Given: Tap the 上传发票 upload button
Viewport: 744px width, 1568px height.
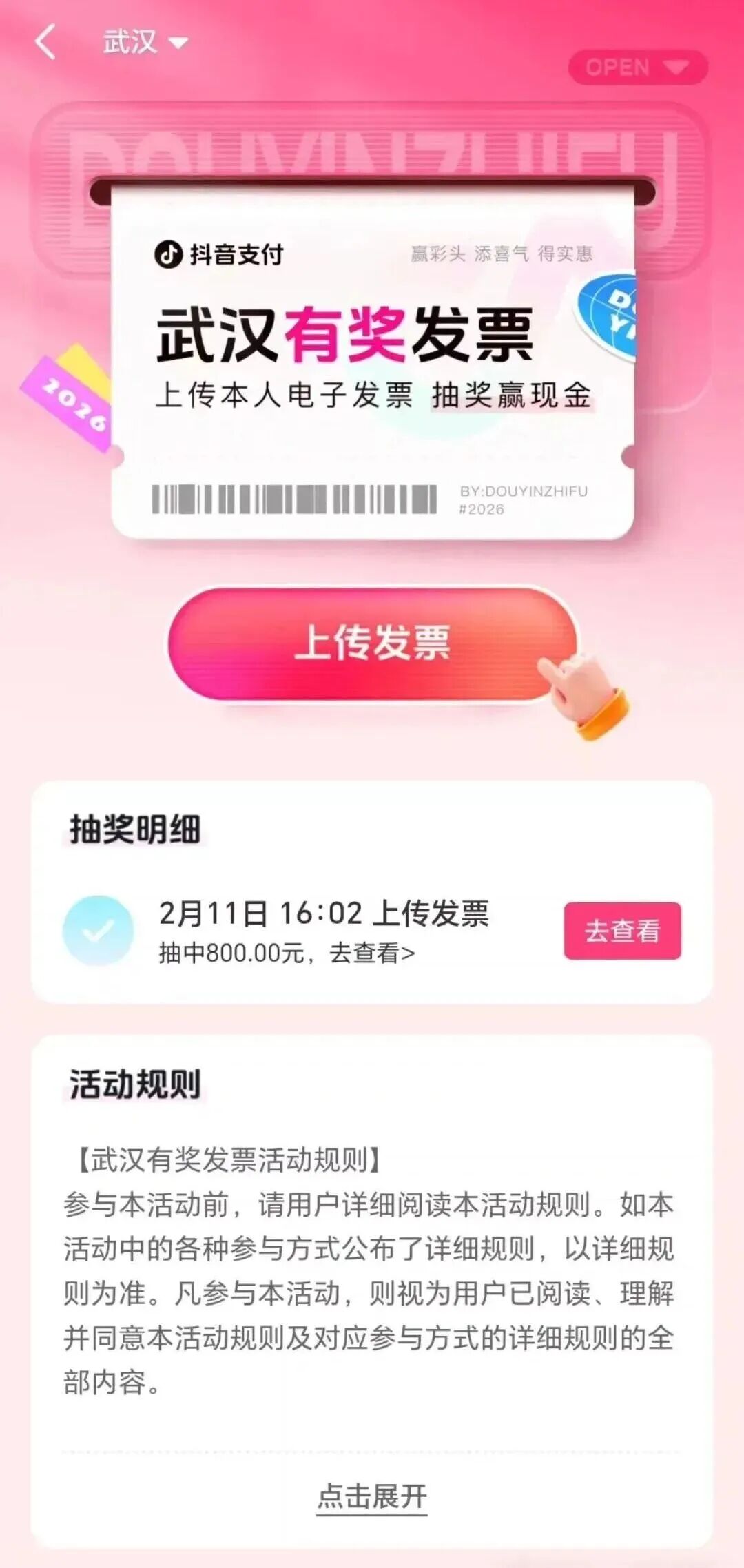Looking at the screenshot, I should pos(373,643).
